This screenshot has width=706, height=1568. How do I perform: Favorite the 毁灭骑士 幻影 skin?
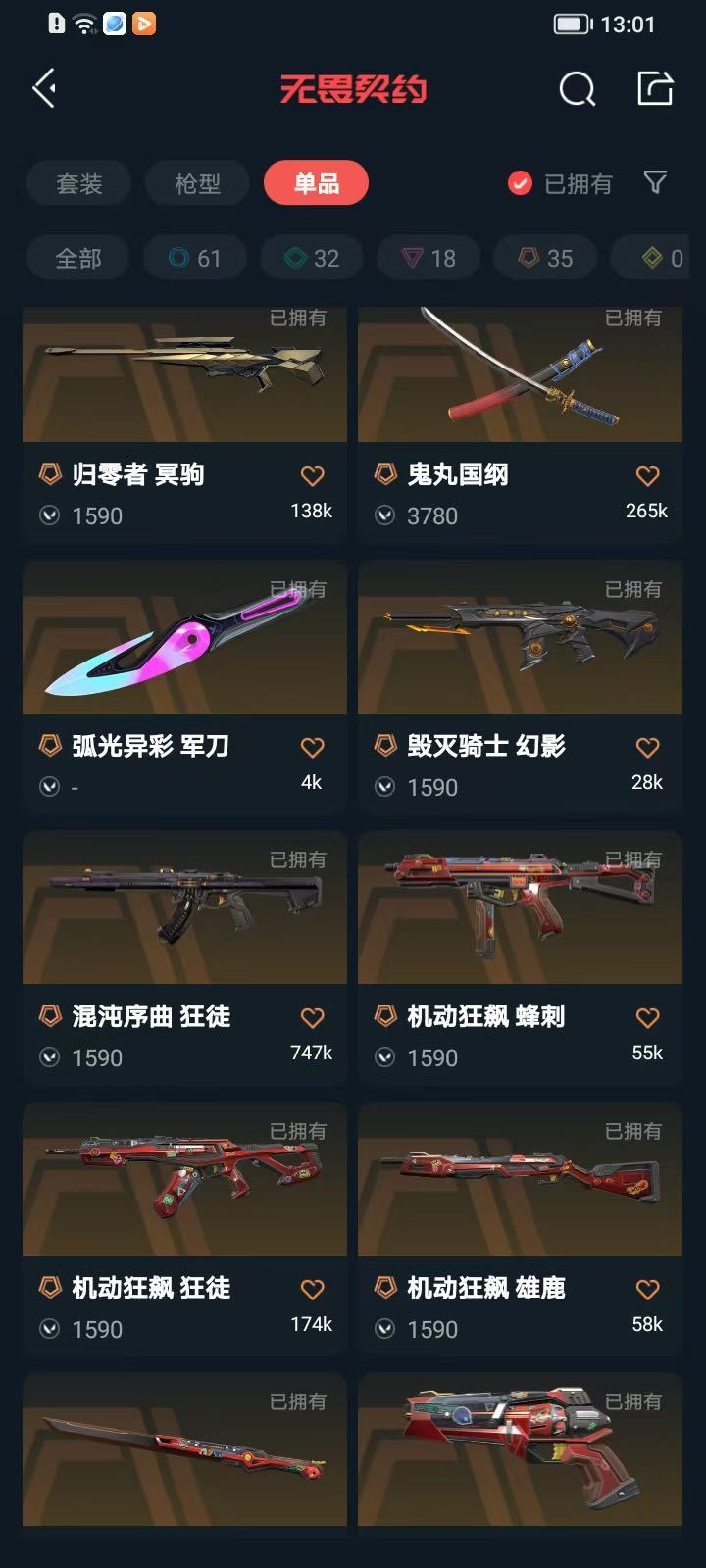[647, 748]
